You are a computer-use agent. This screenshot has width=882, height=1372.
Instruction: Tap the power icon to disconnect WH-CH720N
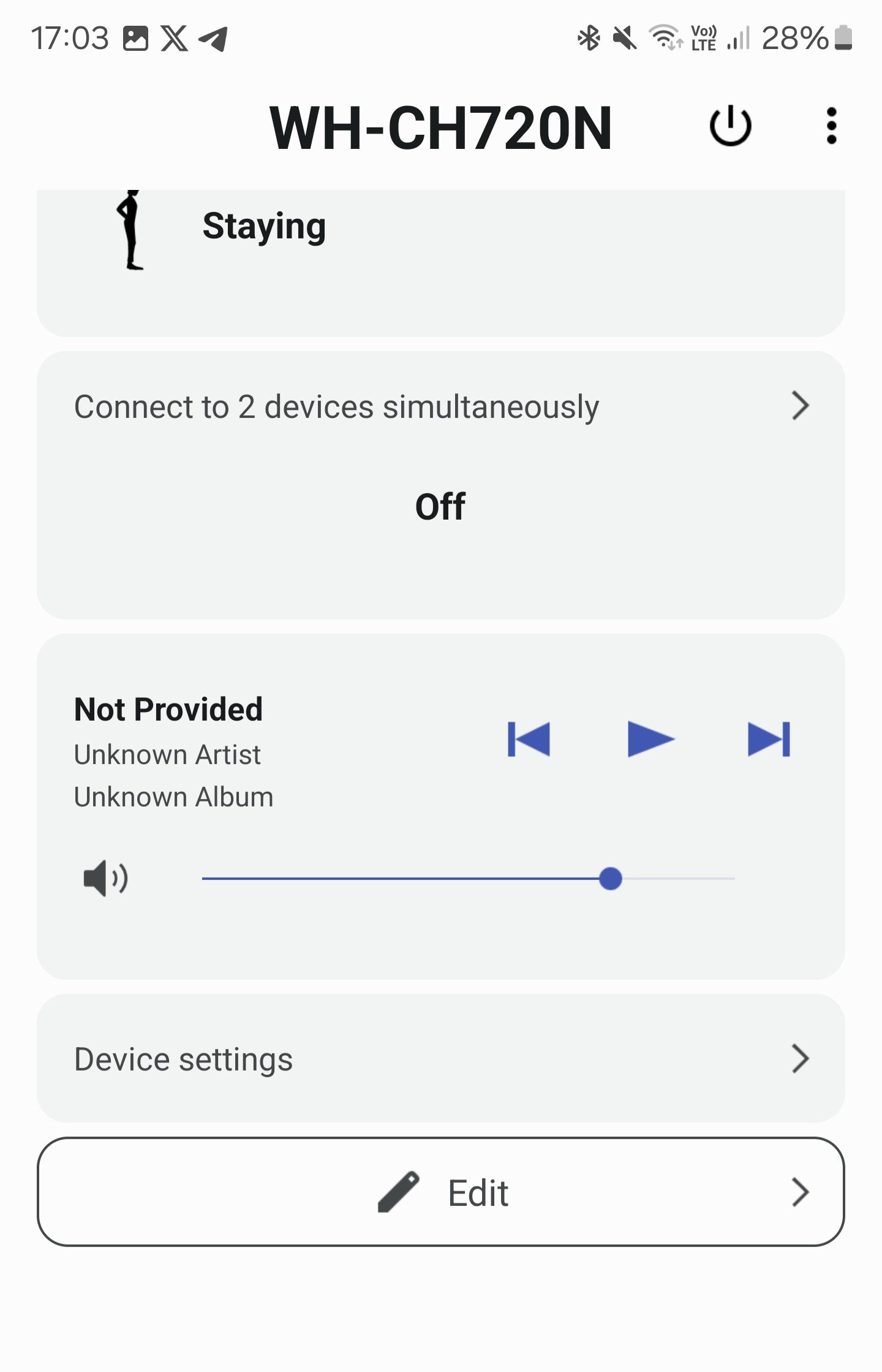tap(731, 126)
